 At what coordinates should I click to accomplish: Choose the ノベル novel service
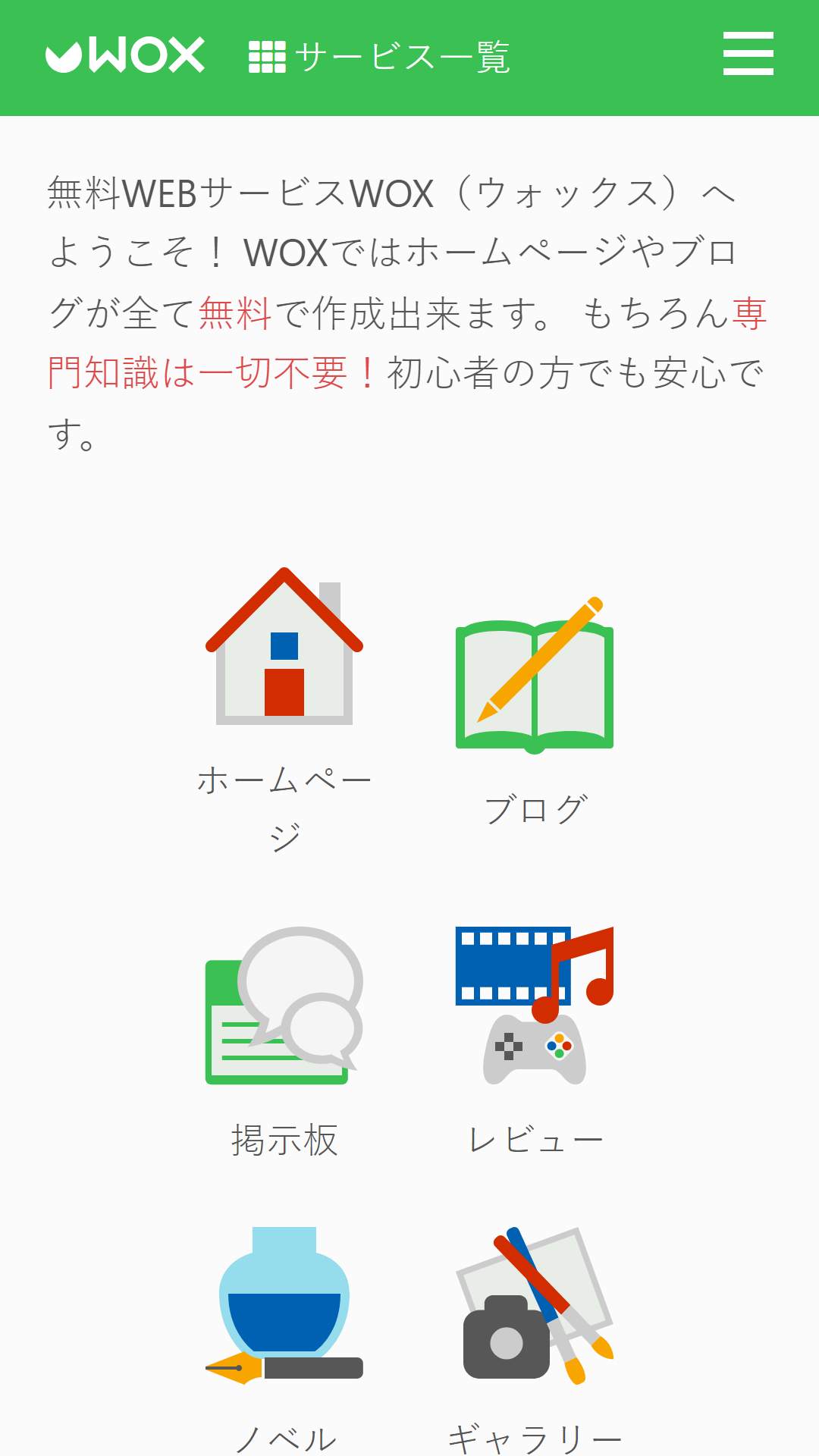tap(284, 1306)
